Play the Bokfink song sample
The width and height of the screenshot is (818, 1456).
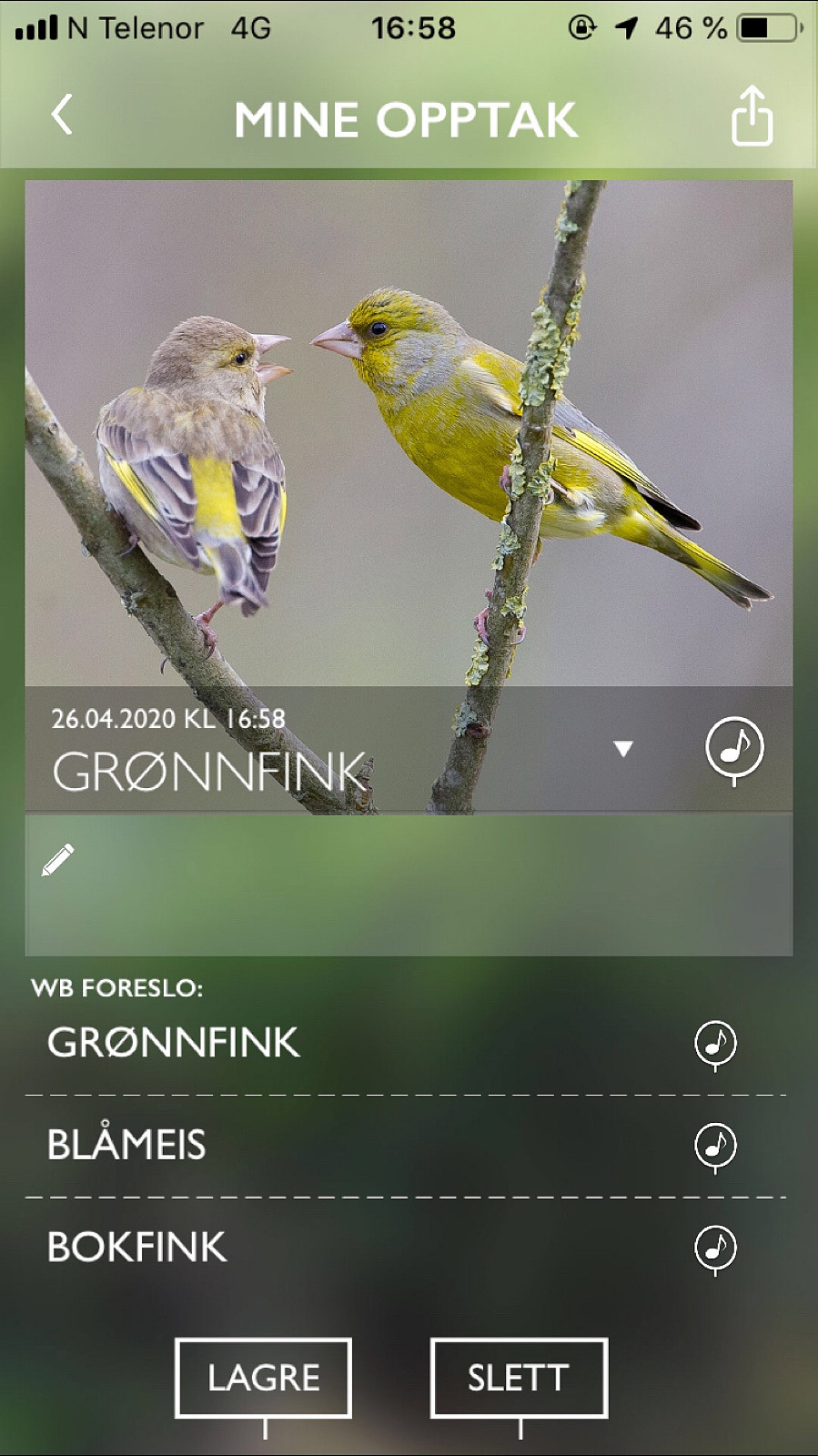point(715,1249)
